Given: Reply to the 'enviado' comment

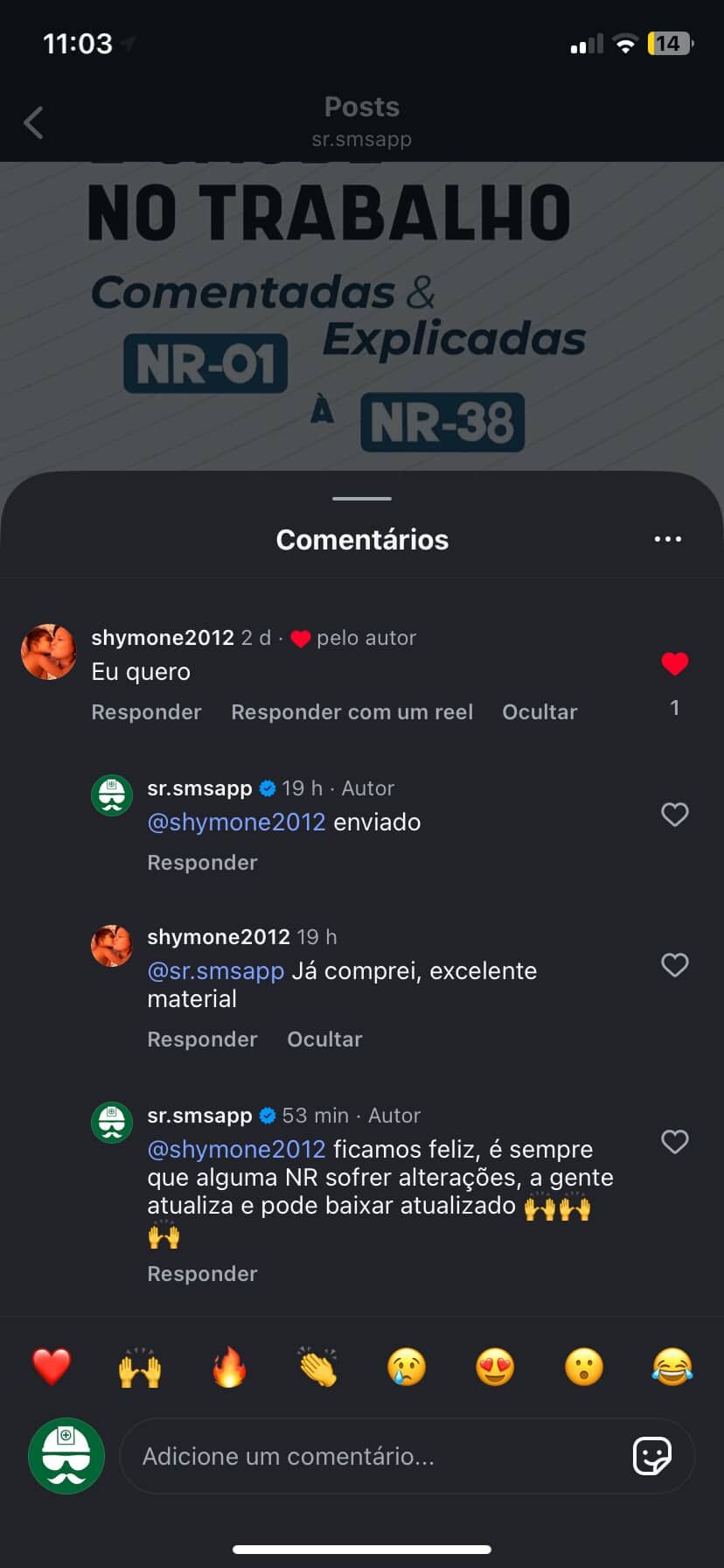Looking at the screenshot, I should (202, 863).
